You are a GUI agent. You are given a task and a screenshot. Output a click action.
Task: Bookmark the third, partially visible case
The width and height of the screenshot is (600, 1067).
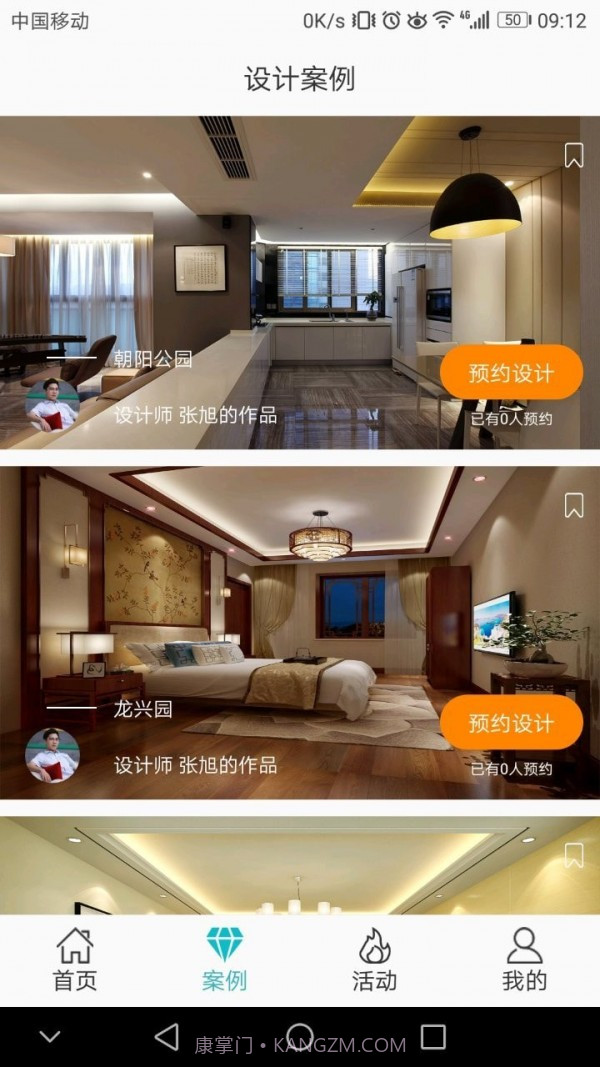pyautogui.click(x=574, y=855)
